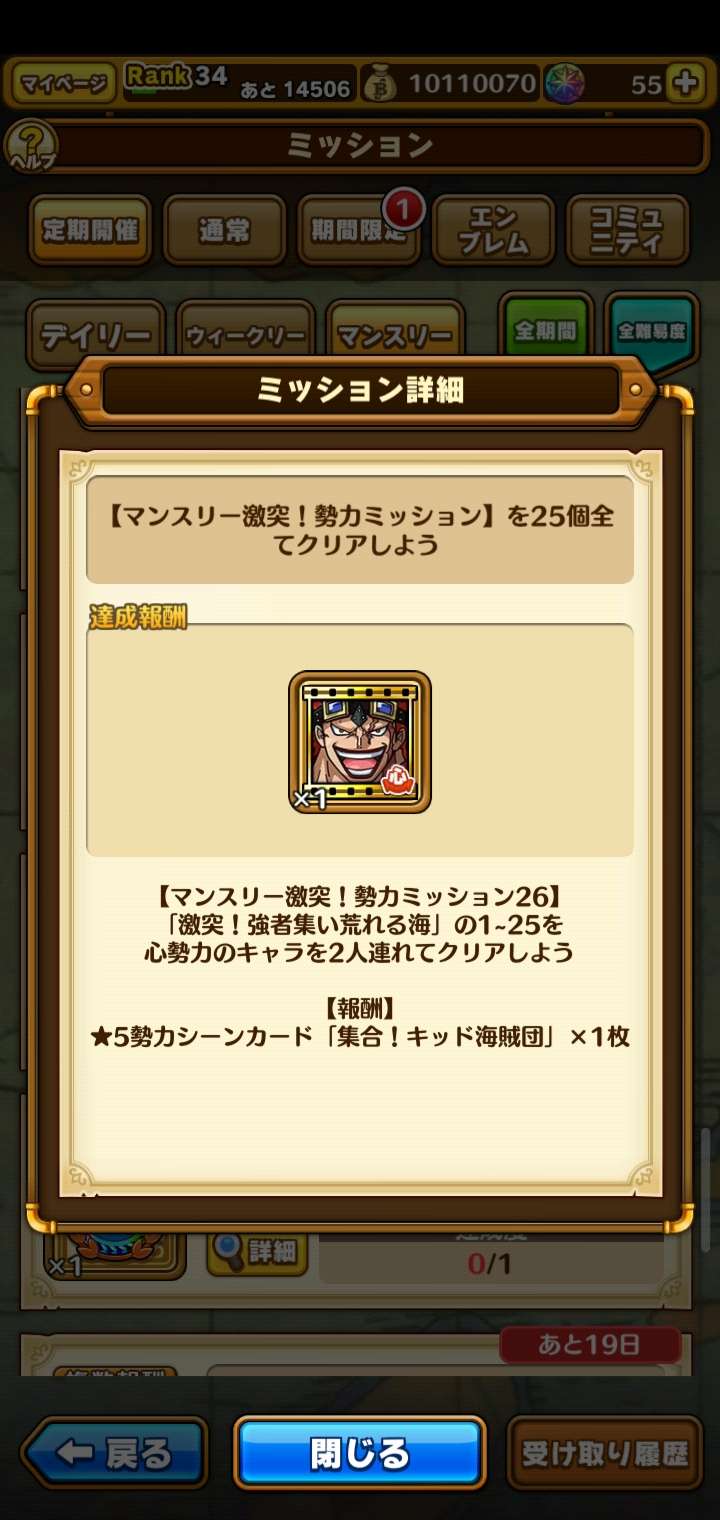Select the エンブレム tab
This screenshot has height=1520, width=720.
(x=492, y=230)
